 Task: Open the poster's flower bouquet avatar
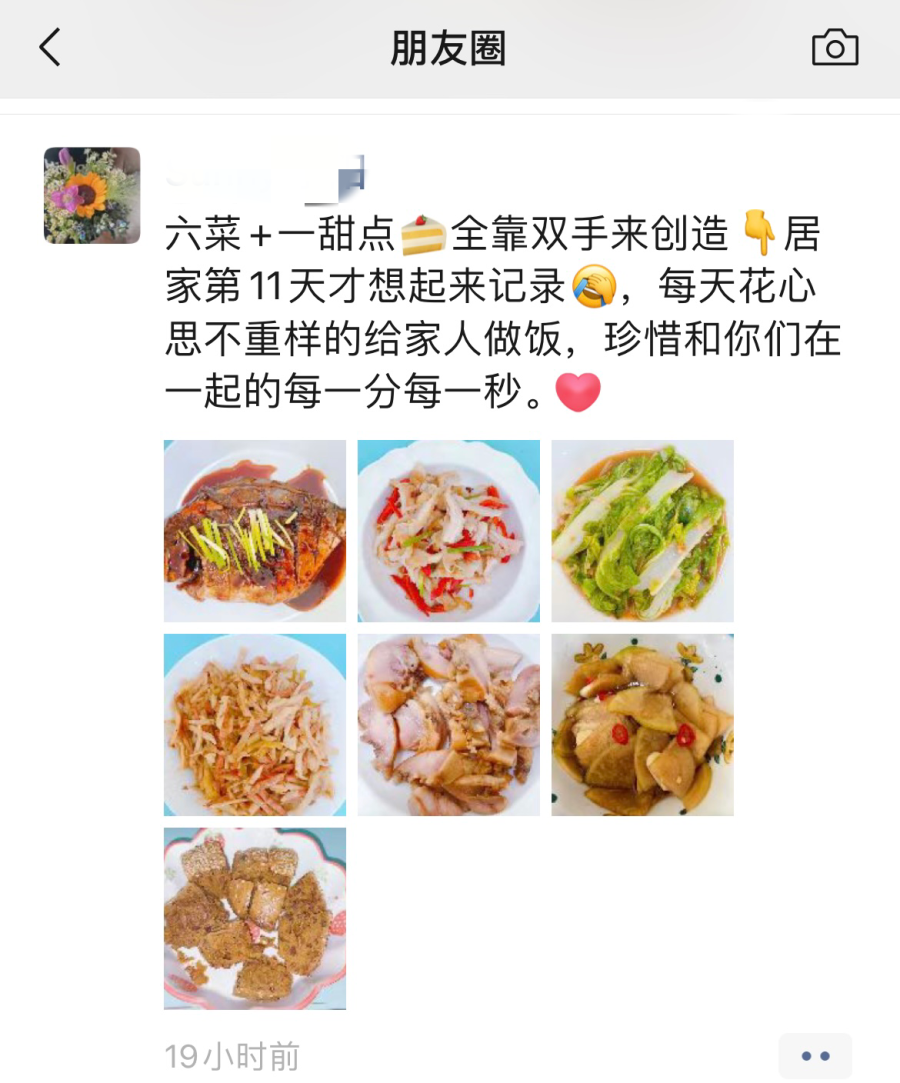coord(92,195)
